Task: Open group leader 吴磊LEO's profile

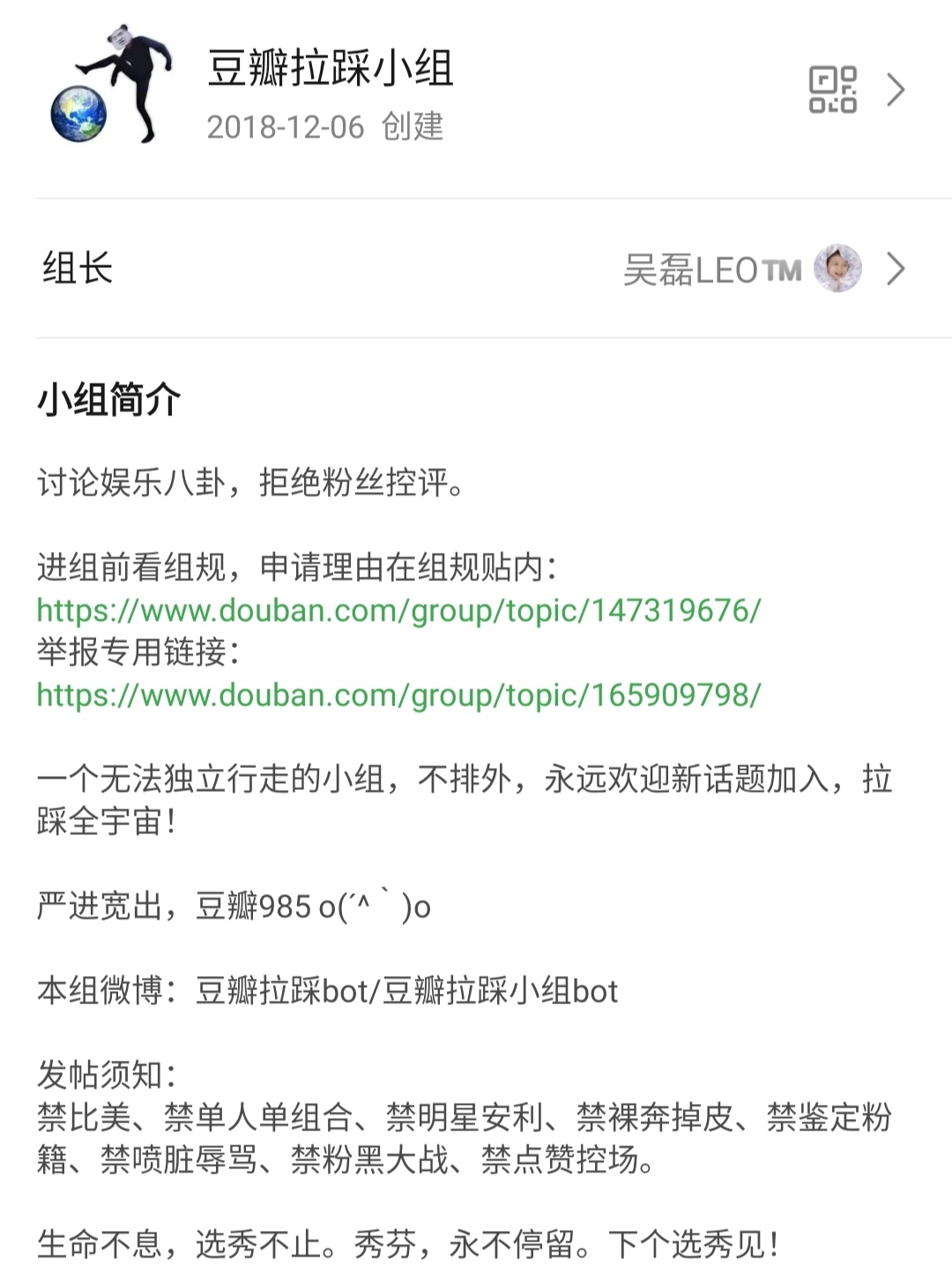Action: 712,270
